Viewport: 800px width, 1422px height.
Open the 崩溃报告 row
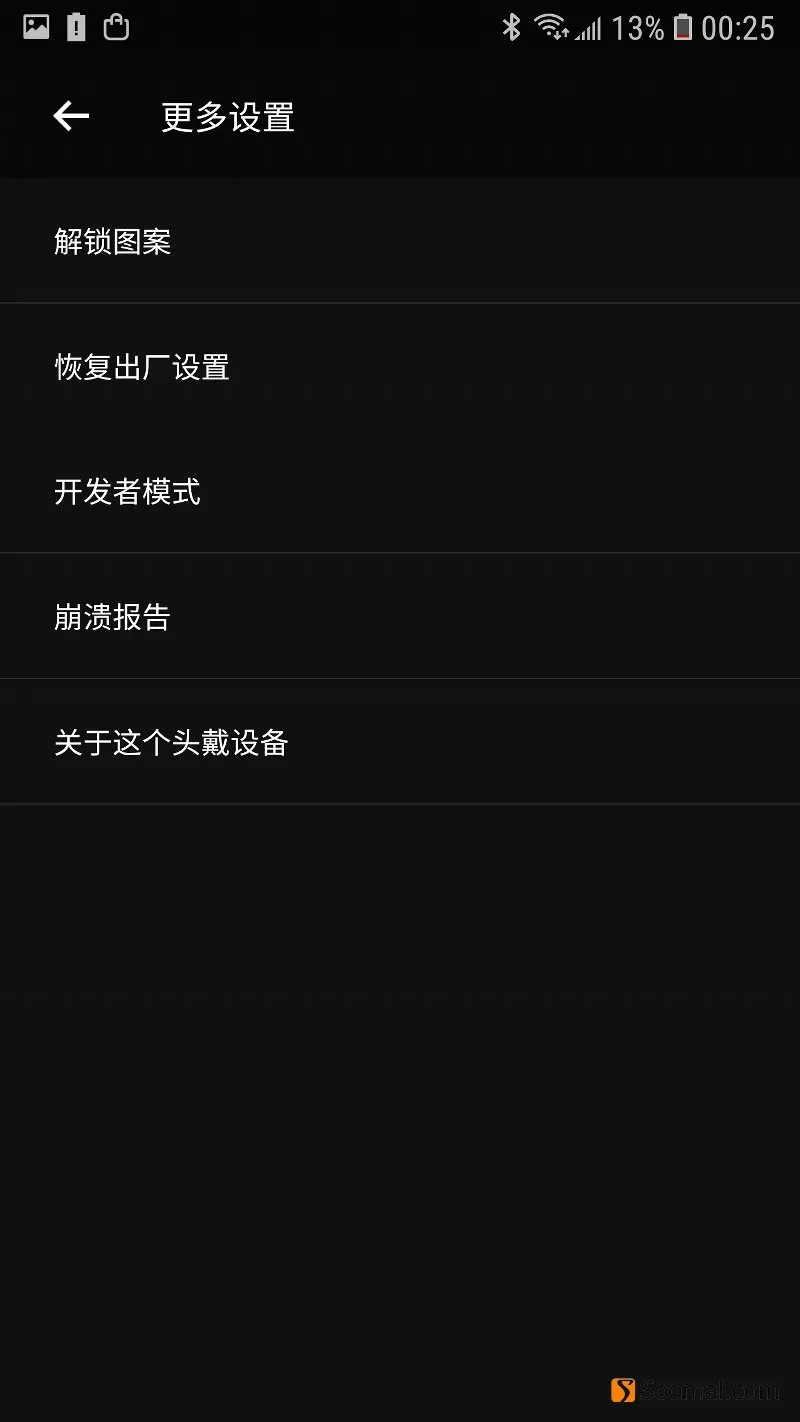(x=400, y=616)
